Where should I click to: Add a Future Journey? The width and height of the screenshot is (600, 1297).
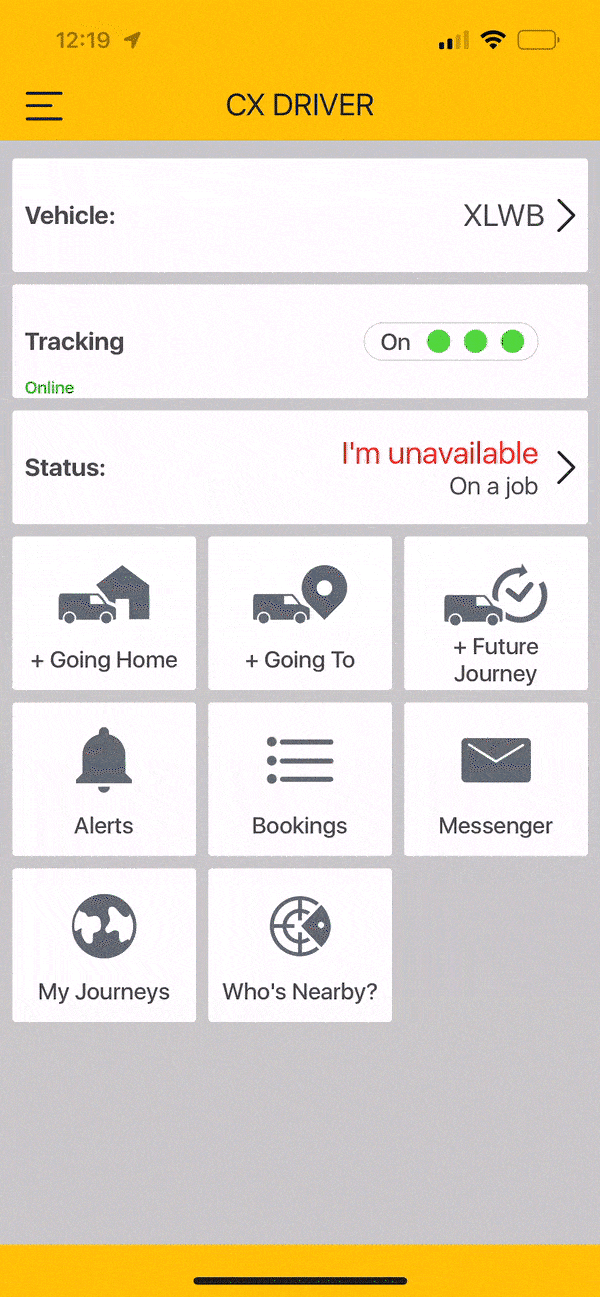coord(496,613)
